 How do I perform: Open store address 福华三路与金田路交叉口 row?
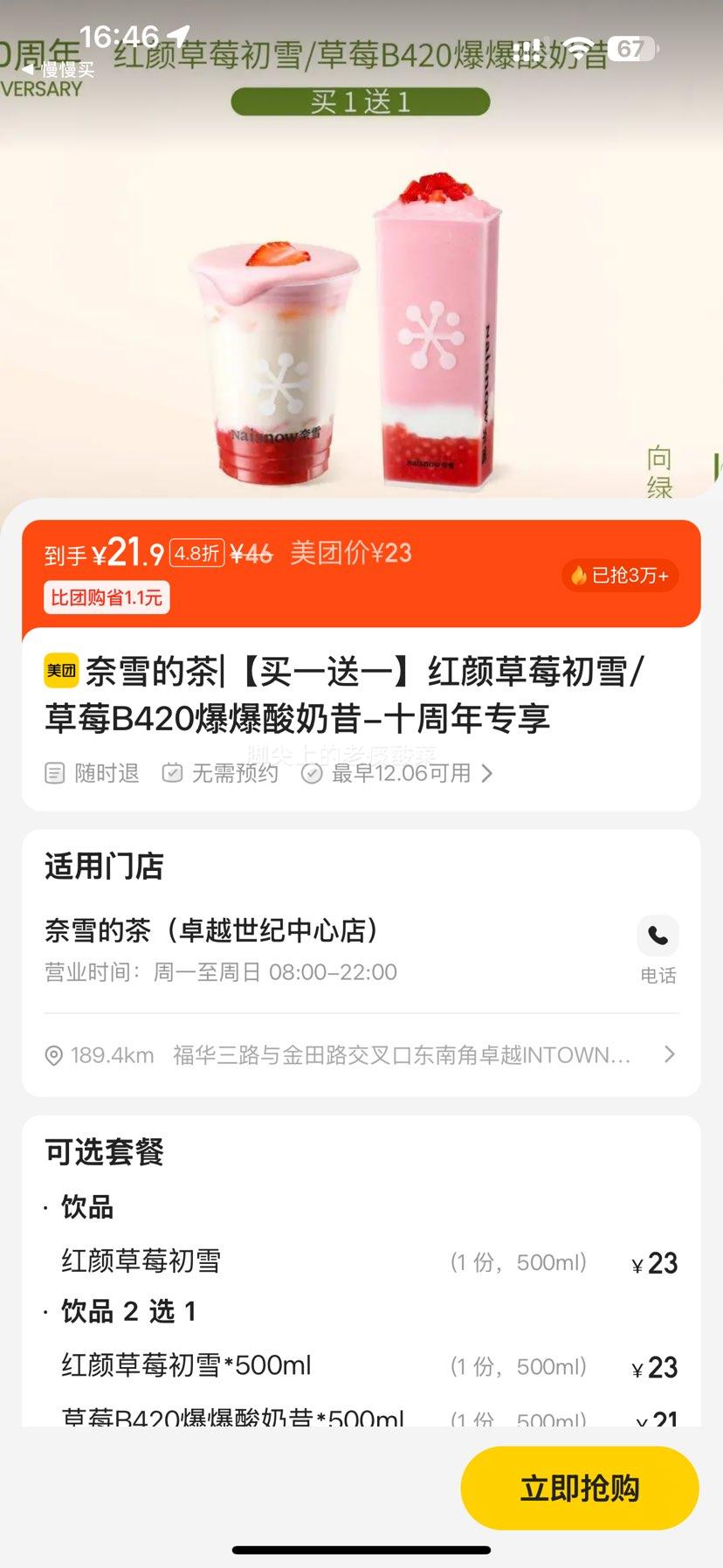(x=361, y=1054)
